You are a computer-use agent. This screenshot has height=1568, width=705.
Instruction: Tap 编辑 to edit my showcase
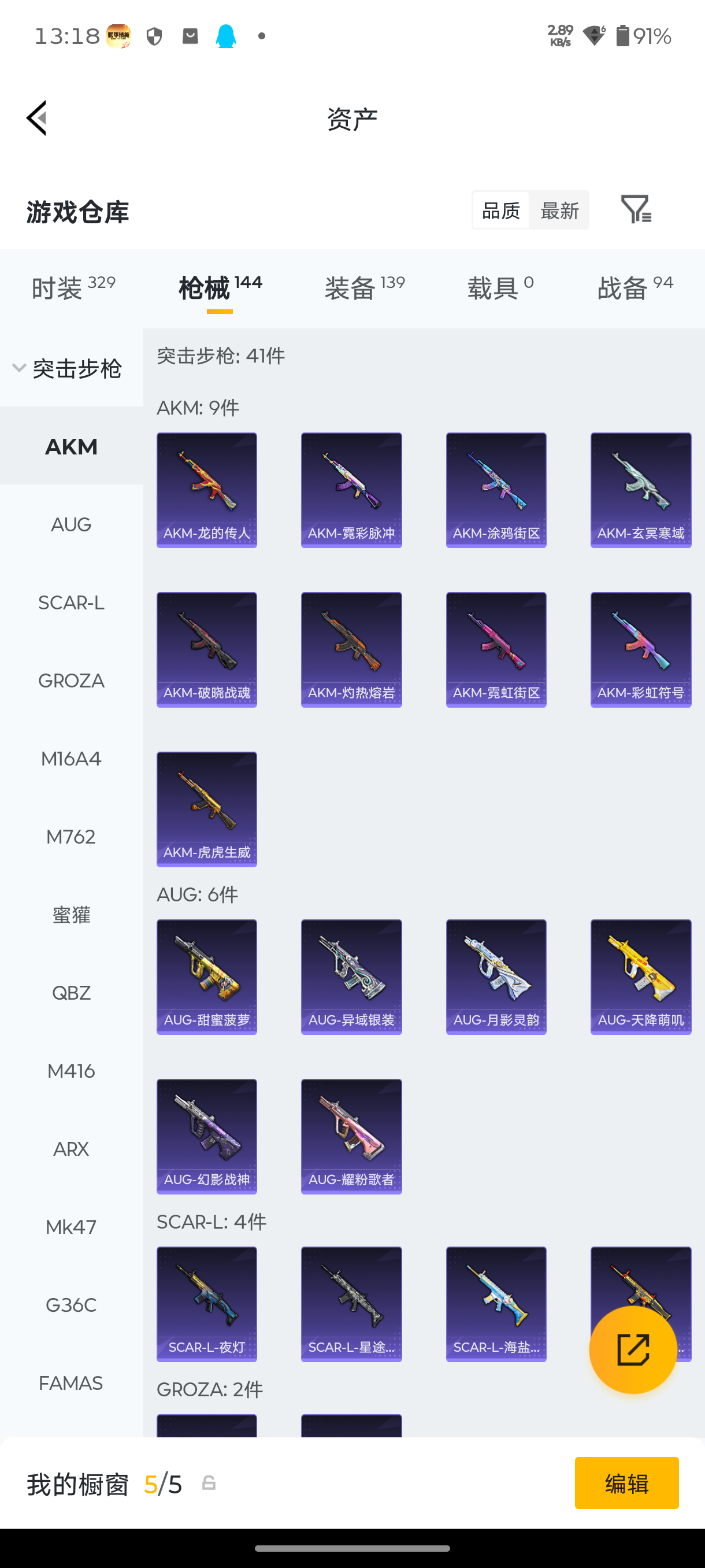click(x=626, y=1483)
